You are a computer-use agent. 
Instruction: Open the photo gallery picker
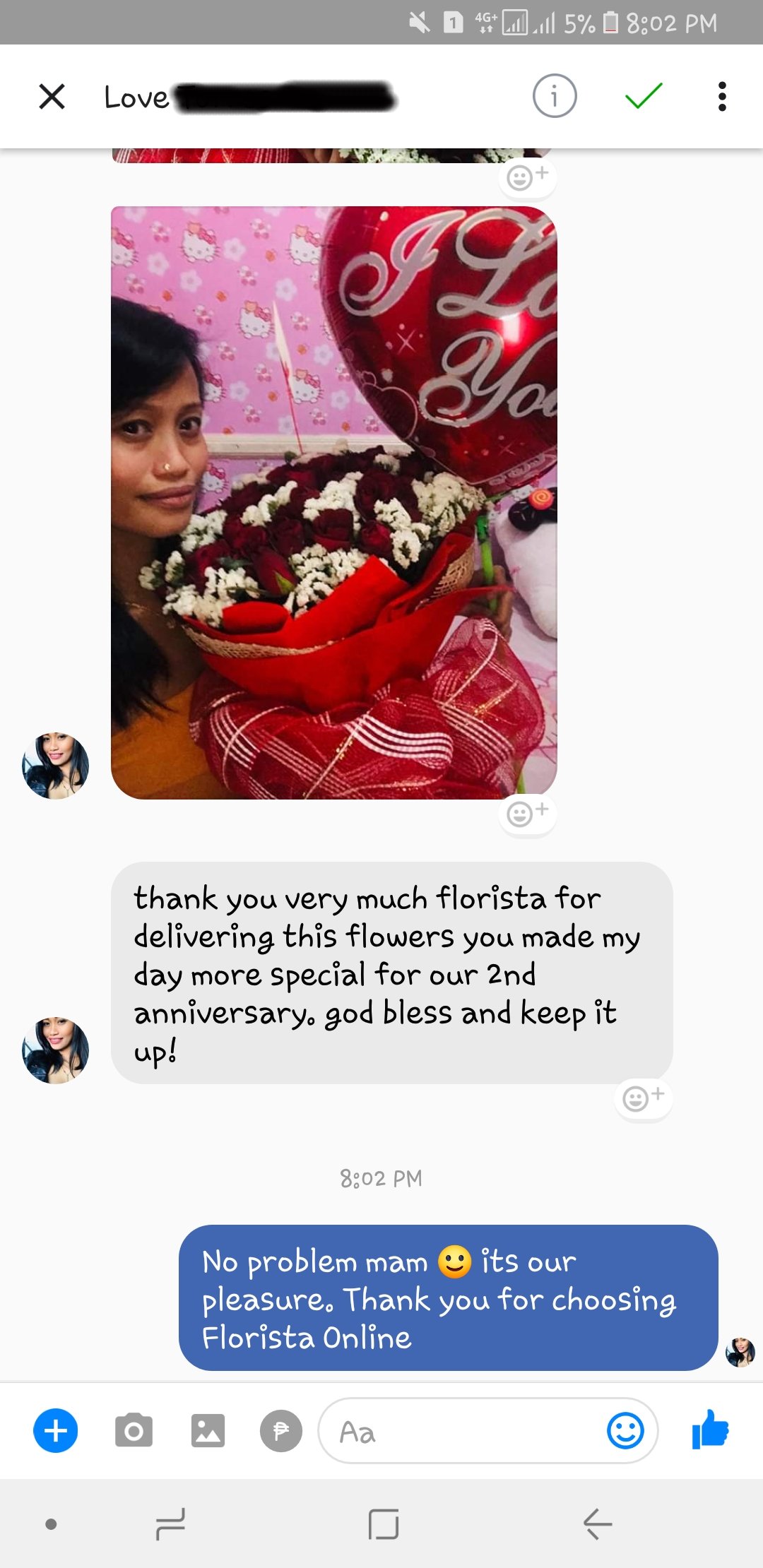[x=208, y=1431]
